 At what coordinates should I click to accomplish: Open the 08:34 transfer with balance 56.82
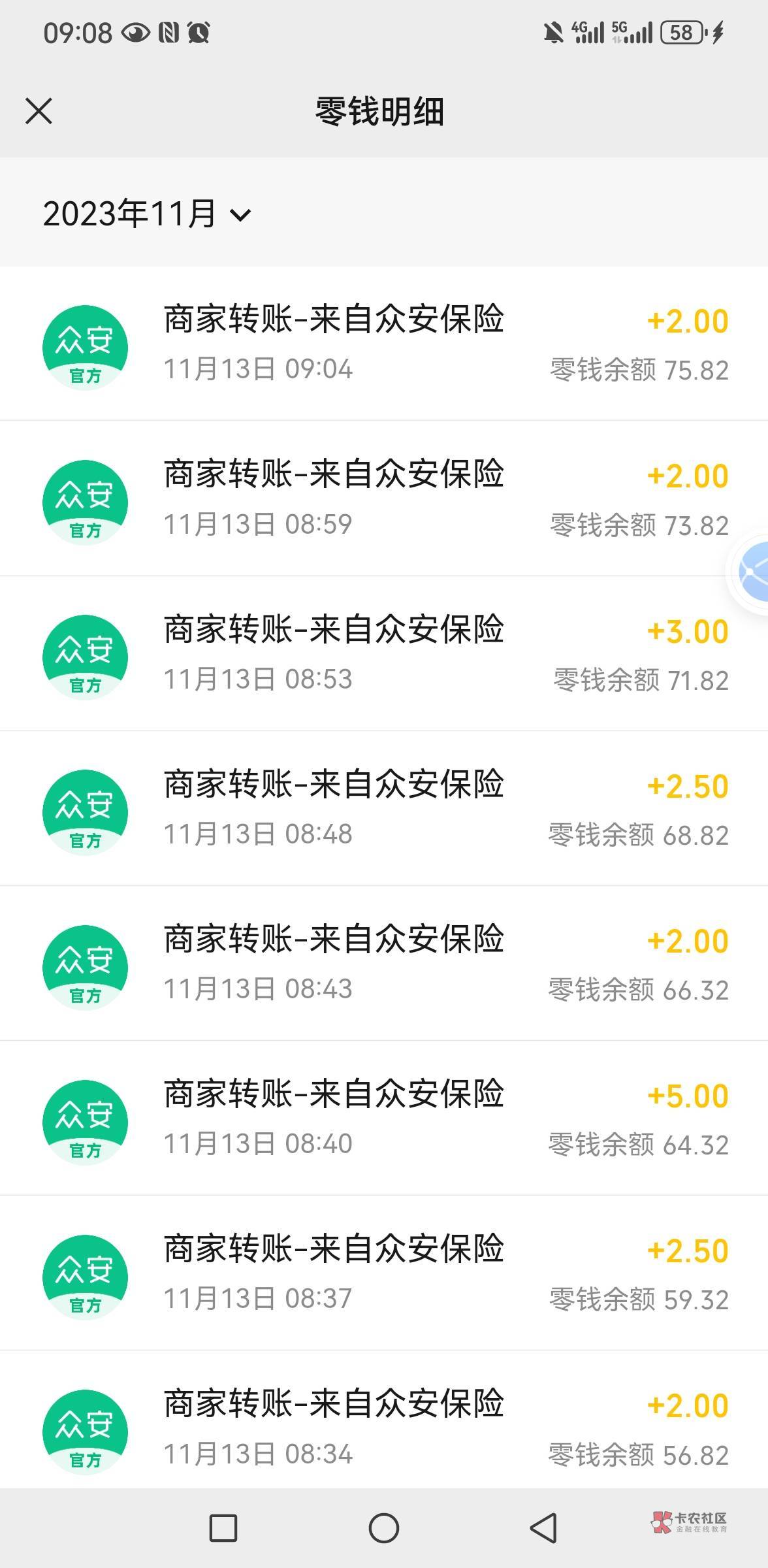click(x=384, y=1428)
